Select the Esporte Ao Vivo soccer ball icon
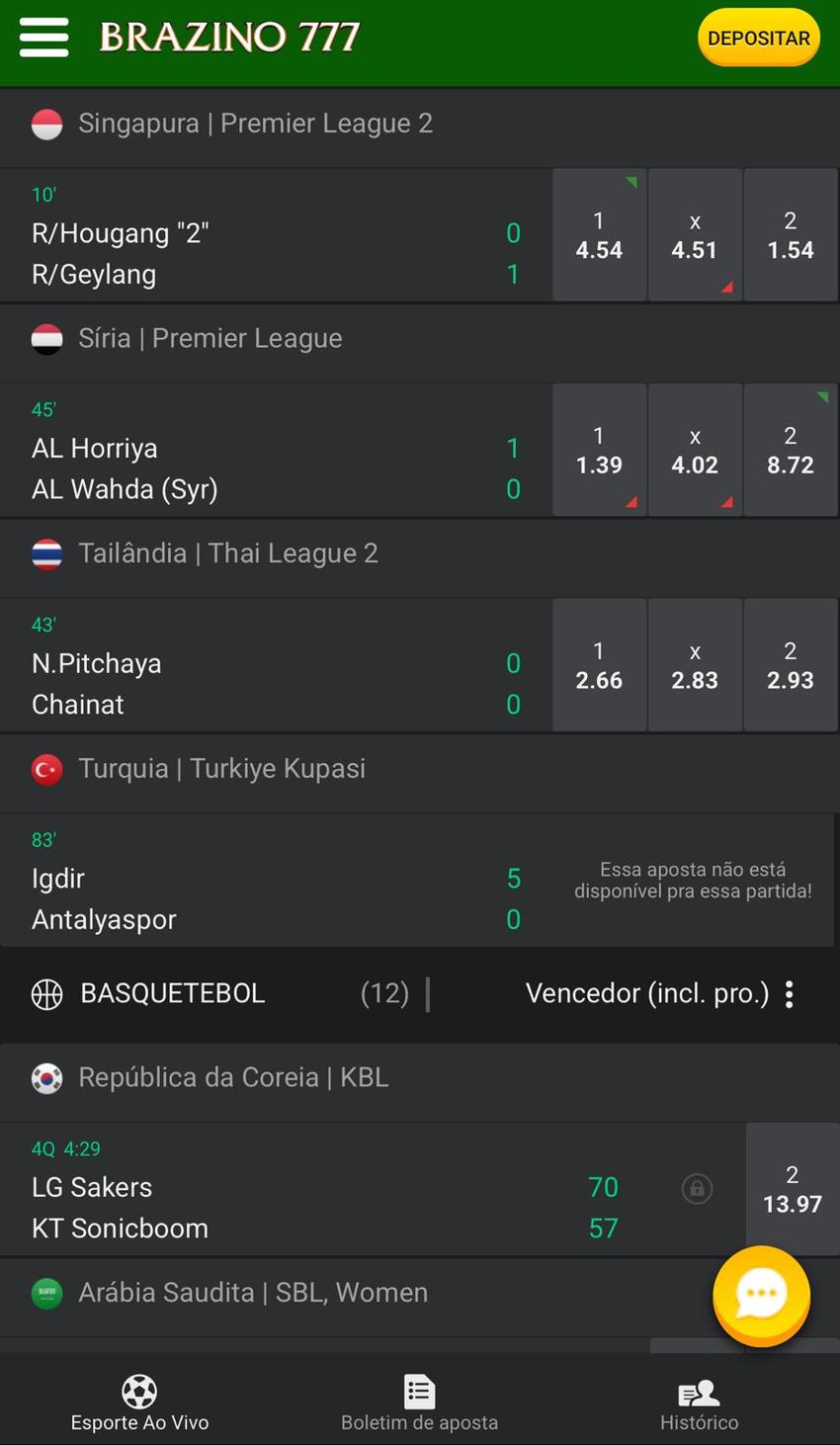 (x=138, y=1391)
